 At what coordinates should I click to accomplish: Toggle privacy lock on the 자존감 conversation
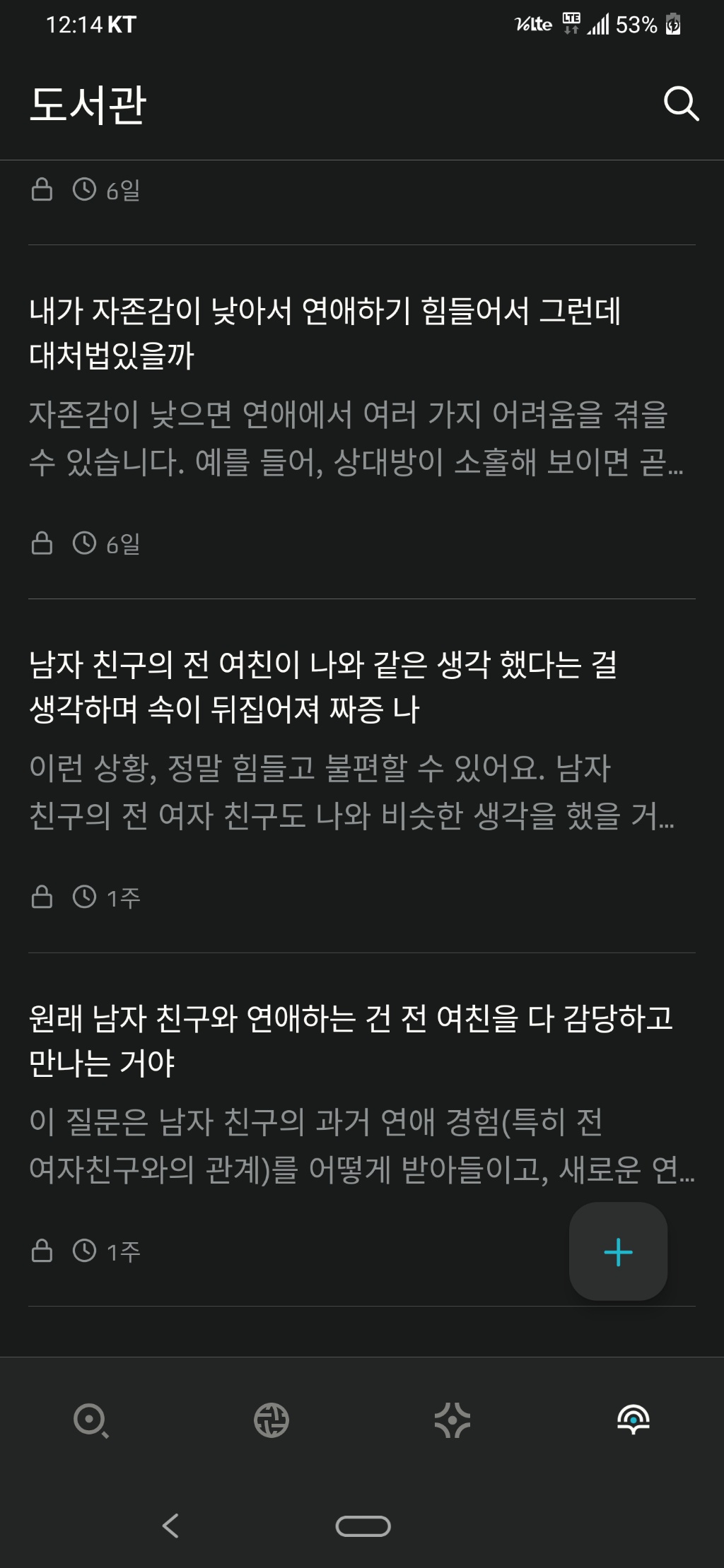click(42, 543)
